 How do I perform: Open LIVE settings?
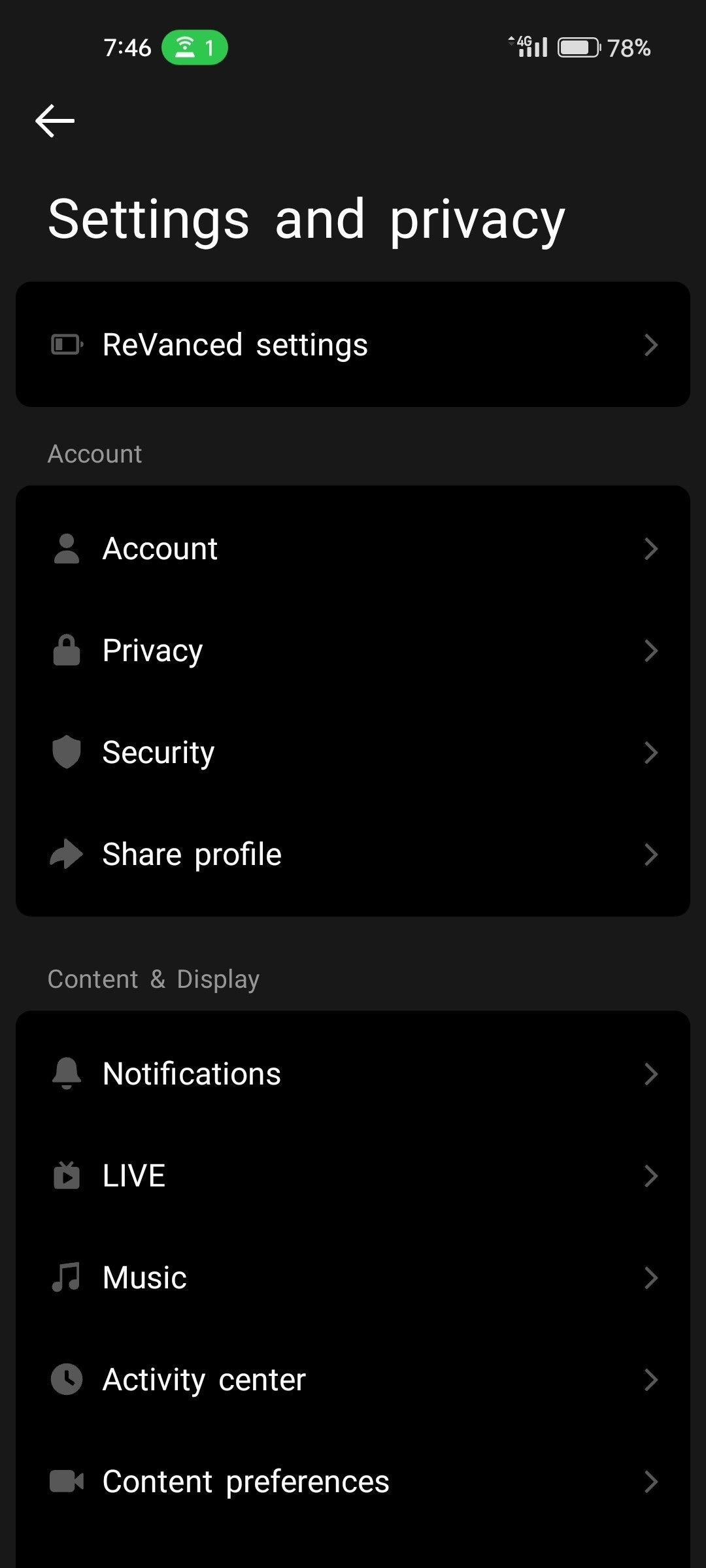[353, 1176]
